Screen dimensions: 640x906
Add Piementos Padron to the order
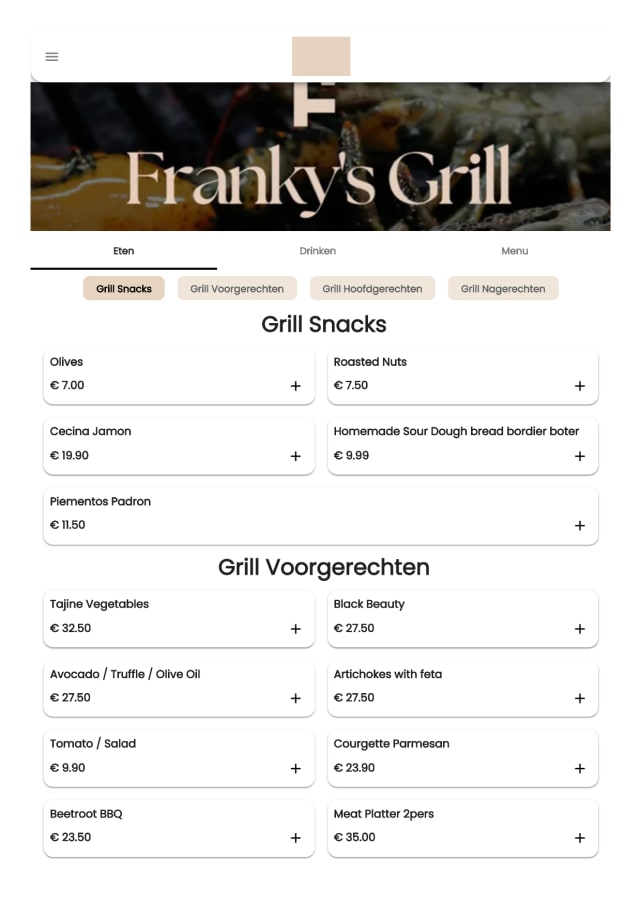pos(579,526)
